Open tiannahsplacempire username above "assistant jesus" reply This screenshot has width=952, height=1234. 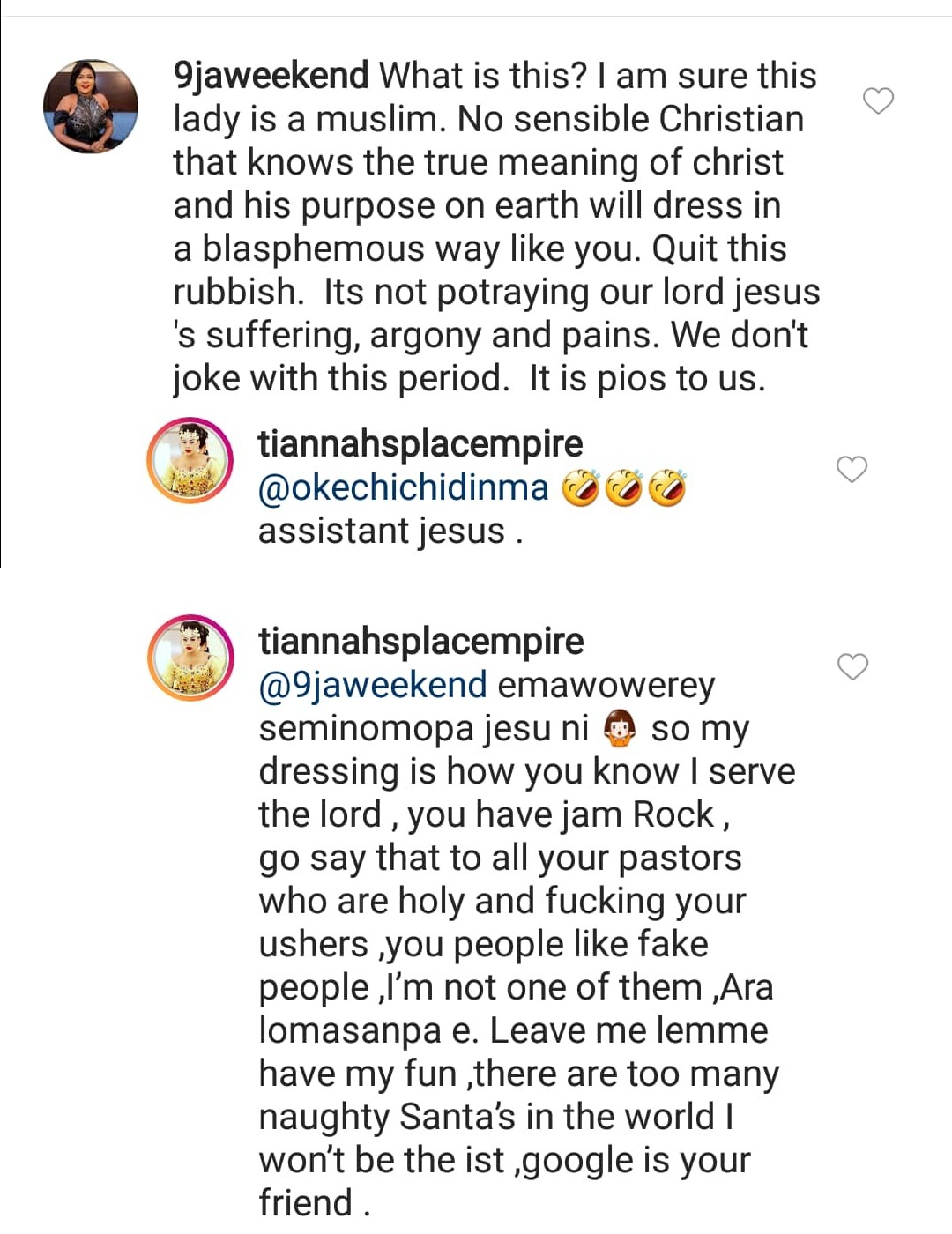420,444
